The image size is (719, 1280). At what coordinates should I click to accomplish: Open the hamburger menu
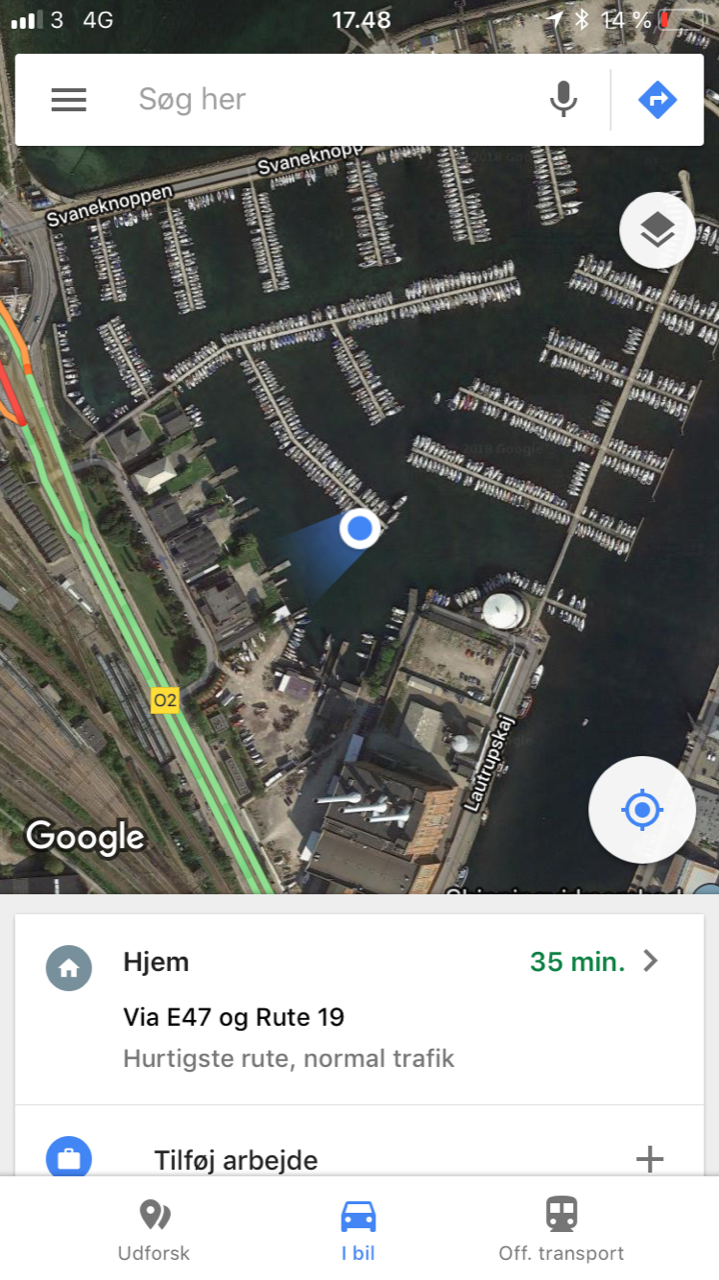(x=69, y=100)
